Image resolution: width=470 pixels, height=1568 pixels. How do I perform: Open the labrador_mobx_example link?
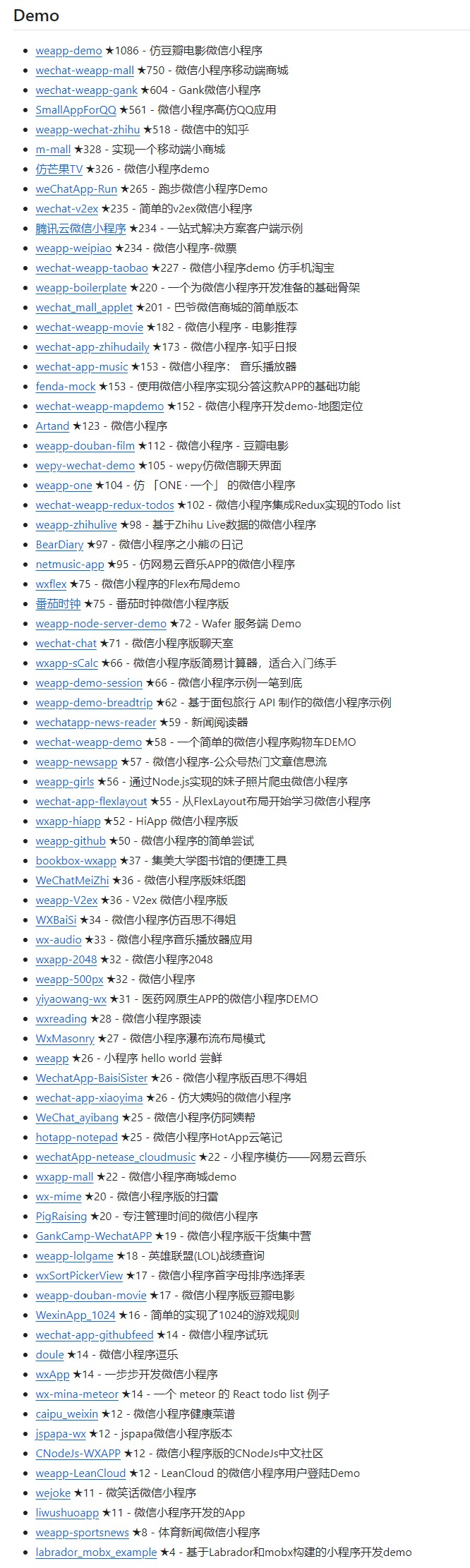pos(96,1552)
